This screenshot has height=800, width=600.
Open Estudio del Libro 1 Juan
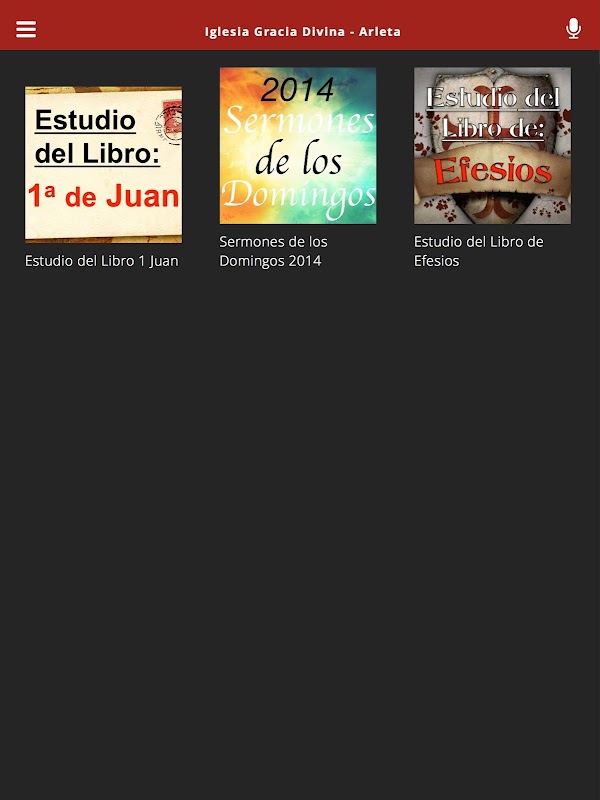click(x=103, y=165)
